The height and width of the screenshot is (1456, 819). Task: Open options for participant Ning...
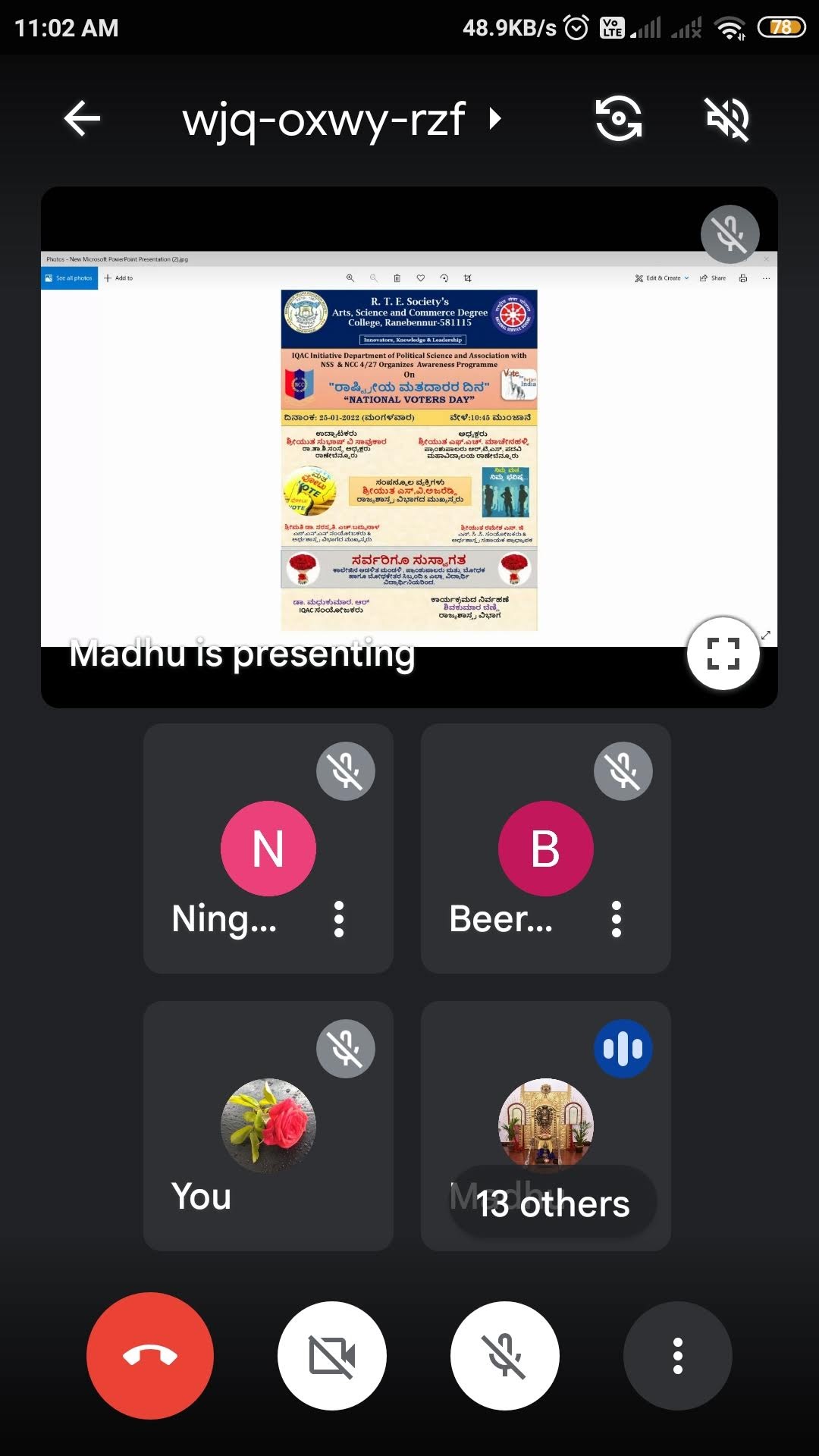click(x=339, y=919)
